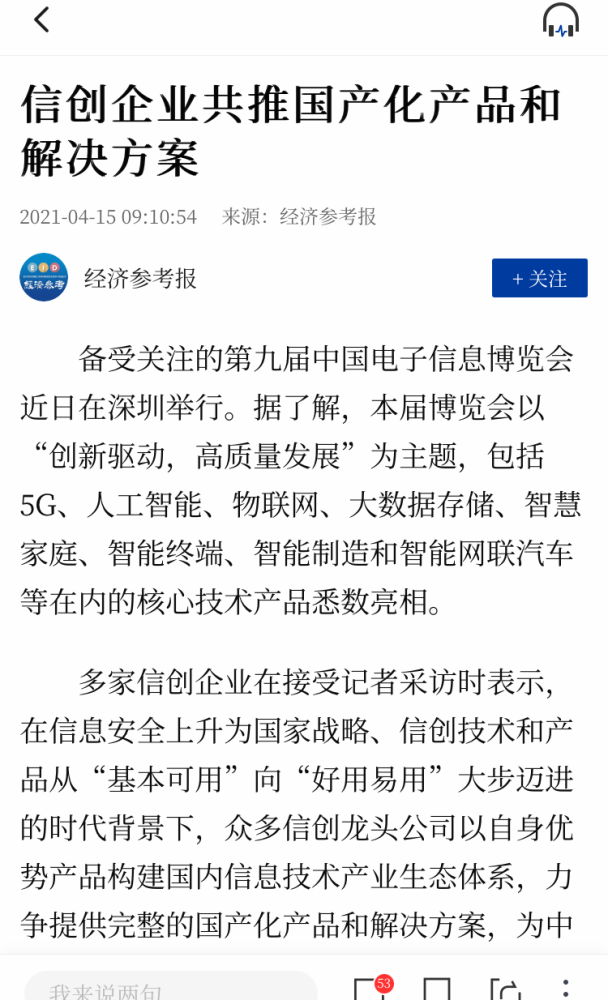Go back using the top arrow
The width and height of the screenshot is (608, 1000).
click(x=41, y=20)
